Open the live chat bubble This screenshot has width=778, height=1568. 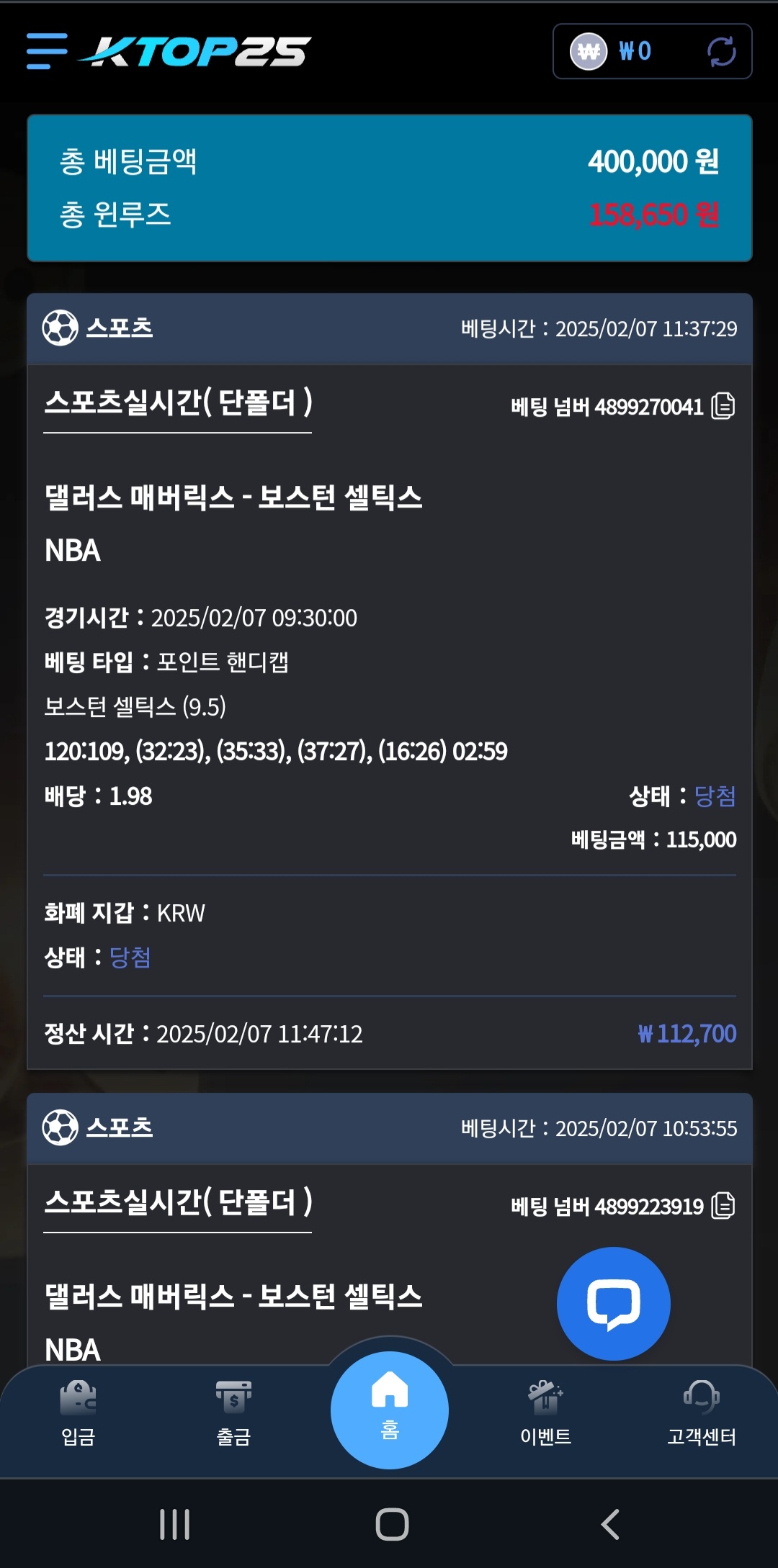click(613, 1303)
